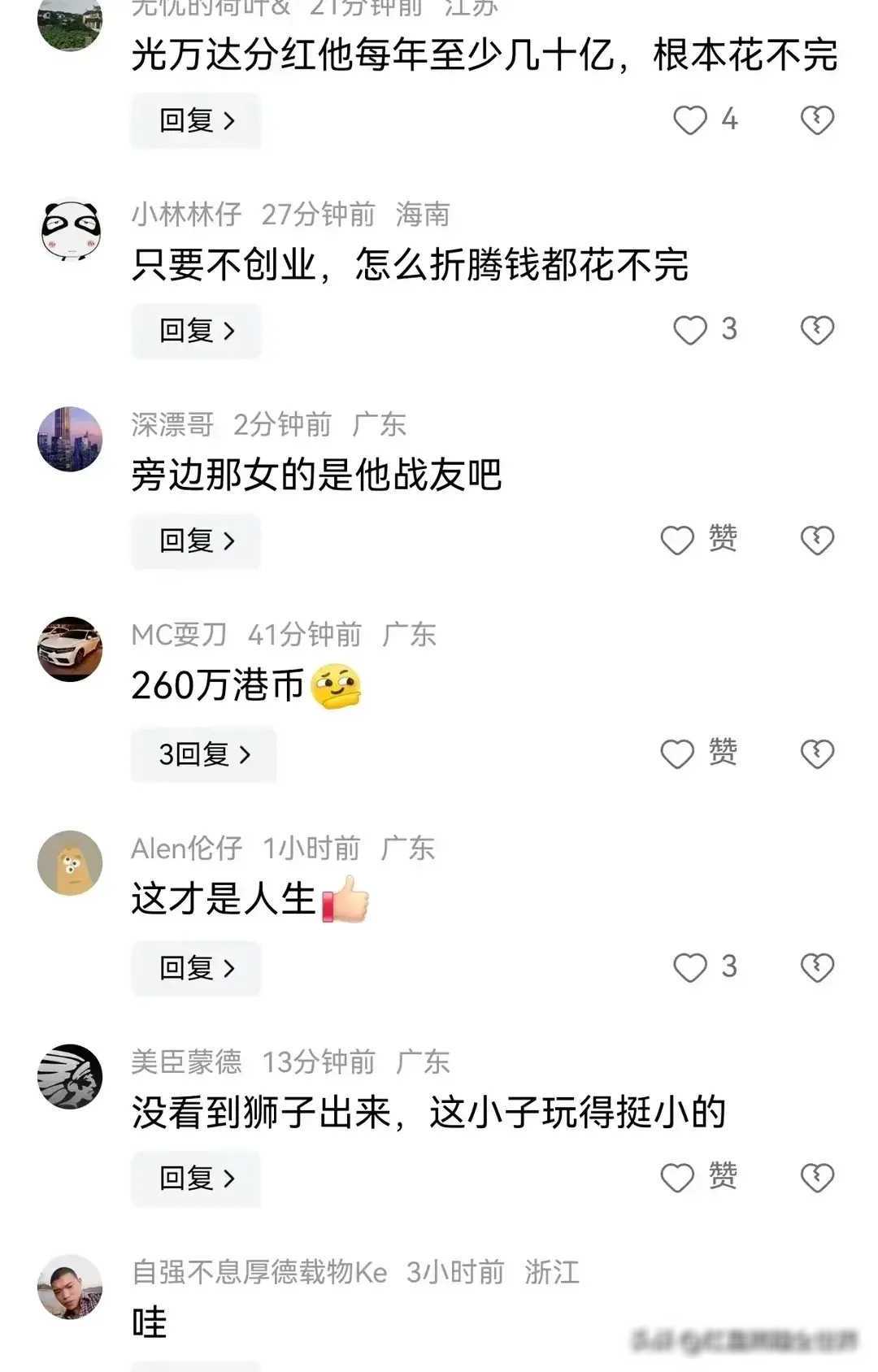
Task: Dislike the comment by Alen伦仔
Action: (817, 967)
